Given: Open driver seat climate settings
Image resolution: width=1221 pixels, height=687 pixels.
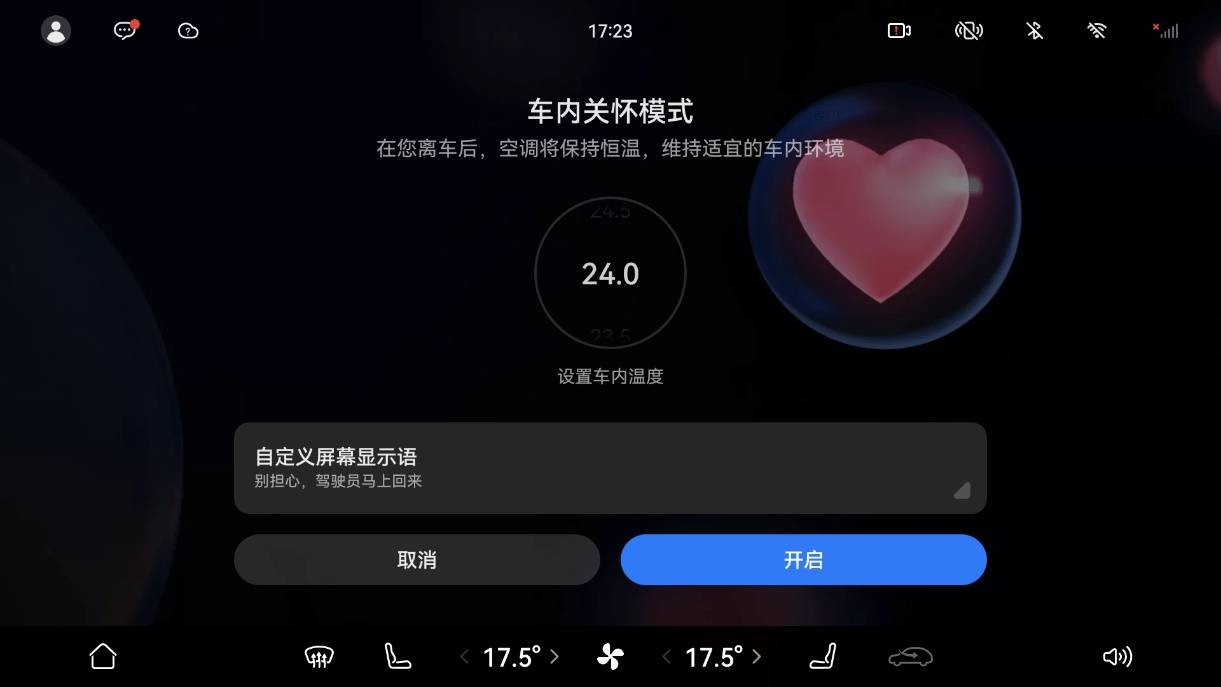Looking at the screenshot, I should (x=397, y=657).
